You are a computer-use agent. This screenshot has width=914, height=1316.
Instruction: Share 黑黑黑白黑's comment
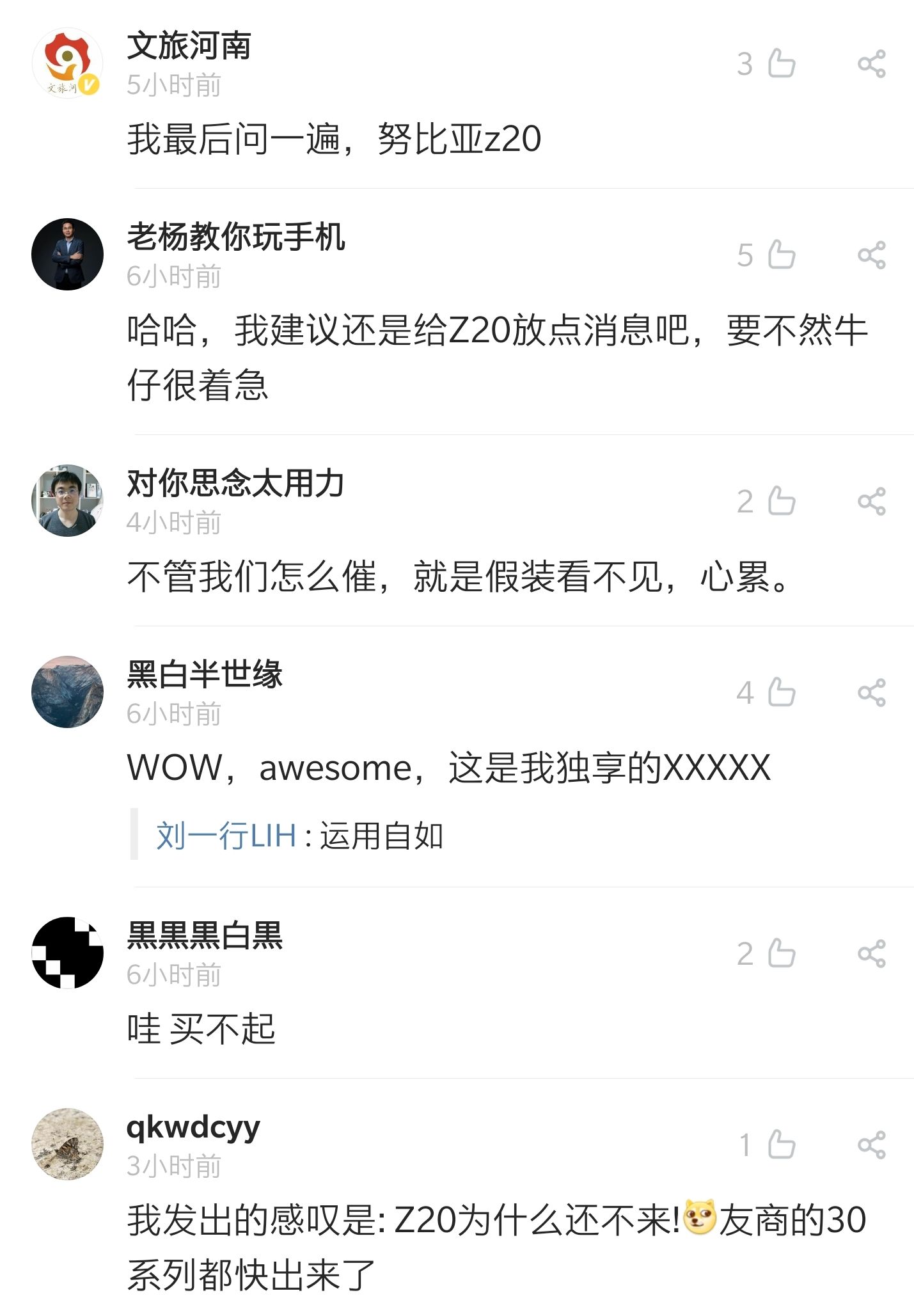tap(871, 953)
